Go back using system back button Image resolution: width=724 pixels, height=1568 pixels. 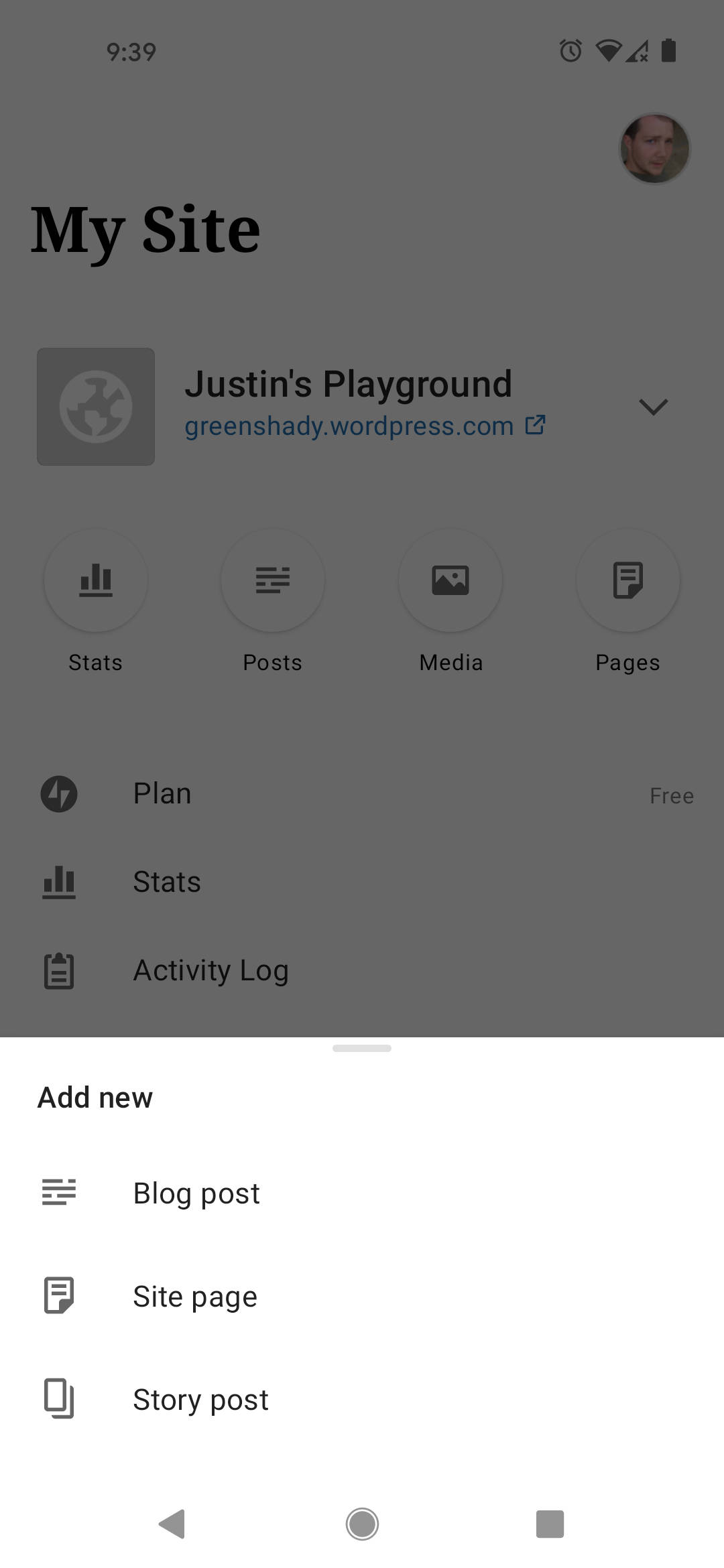click(x=173, y=1524)
